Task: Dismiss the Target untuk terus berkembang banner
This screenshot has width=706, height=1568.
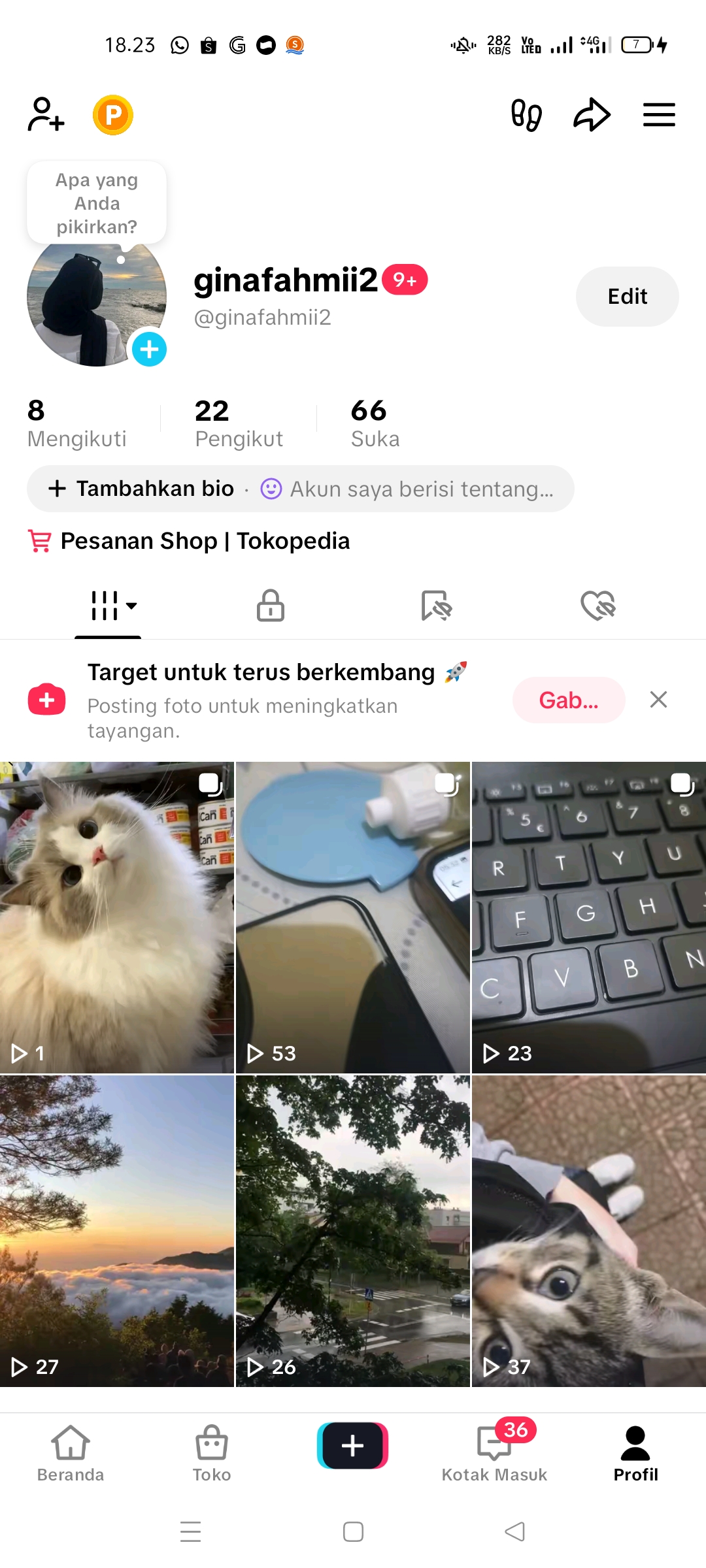Action: 658,700
